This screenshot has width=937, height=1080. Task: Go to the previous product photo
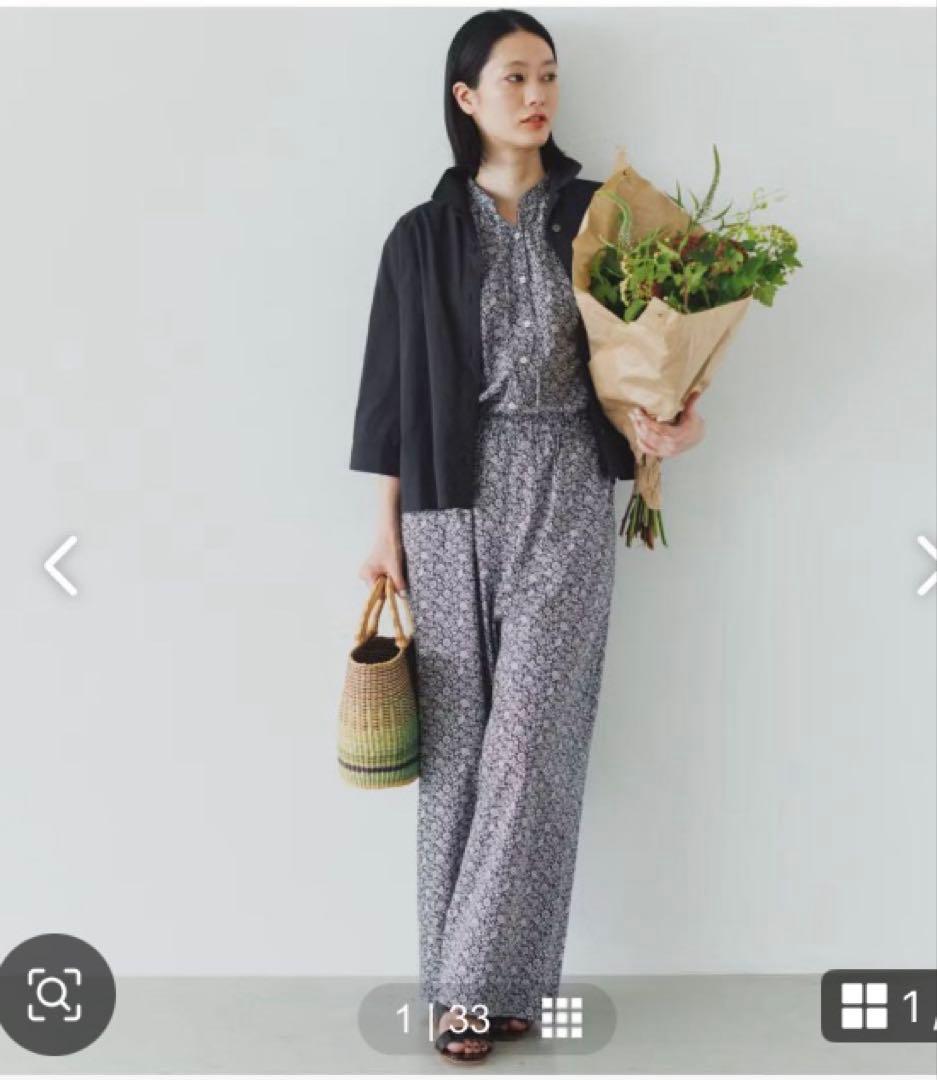pos(61,566)
